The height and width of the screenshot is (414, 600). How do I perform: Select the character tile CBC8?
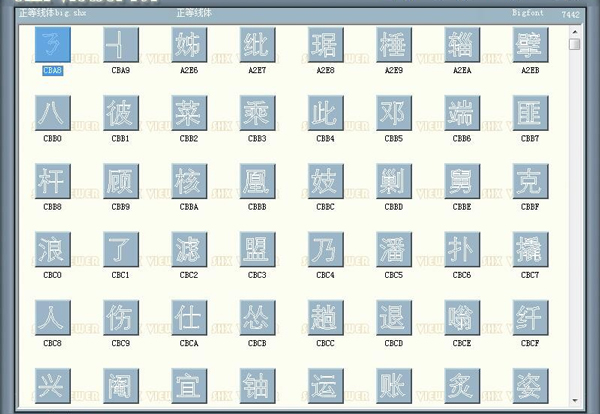52,316
